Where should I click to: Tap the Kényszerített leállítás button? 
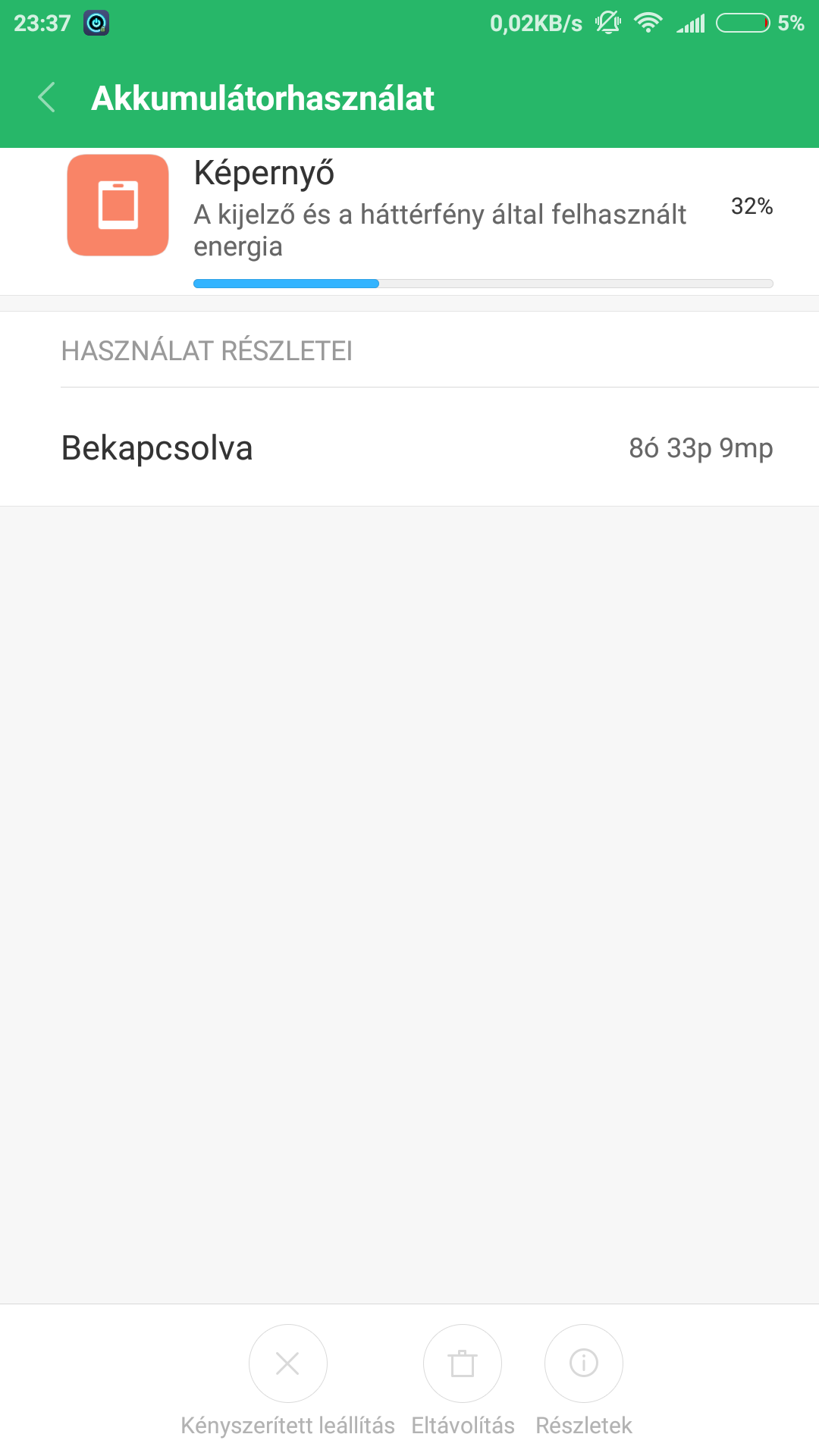[287, 1363]
